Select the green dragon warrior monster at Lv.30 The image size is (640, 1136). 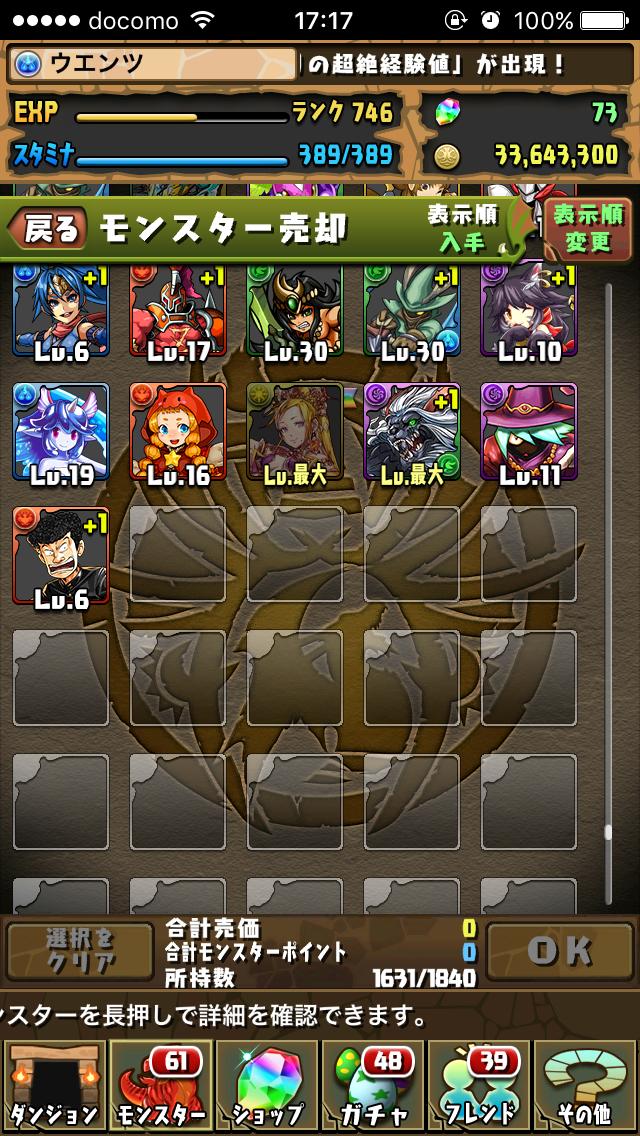pos(412,312)
